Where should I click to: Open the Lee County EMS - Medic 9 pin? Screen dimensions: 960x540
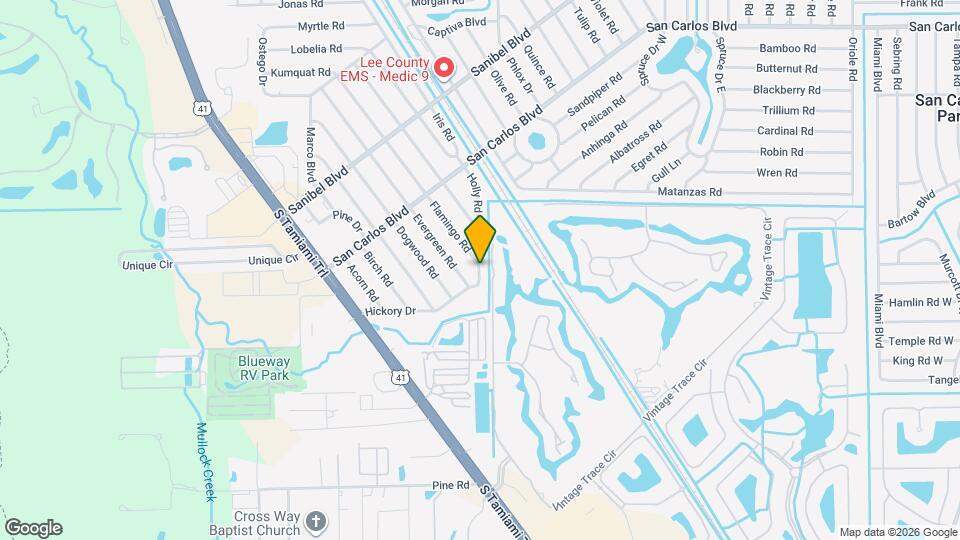click(444, 69)
